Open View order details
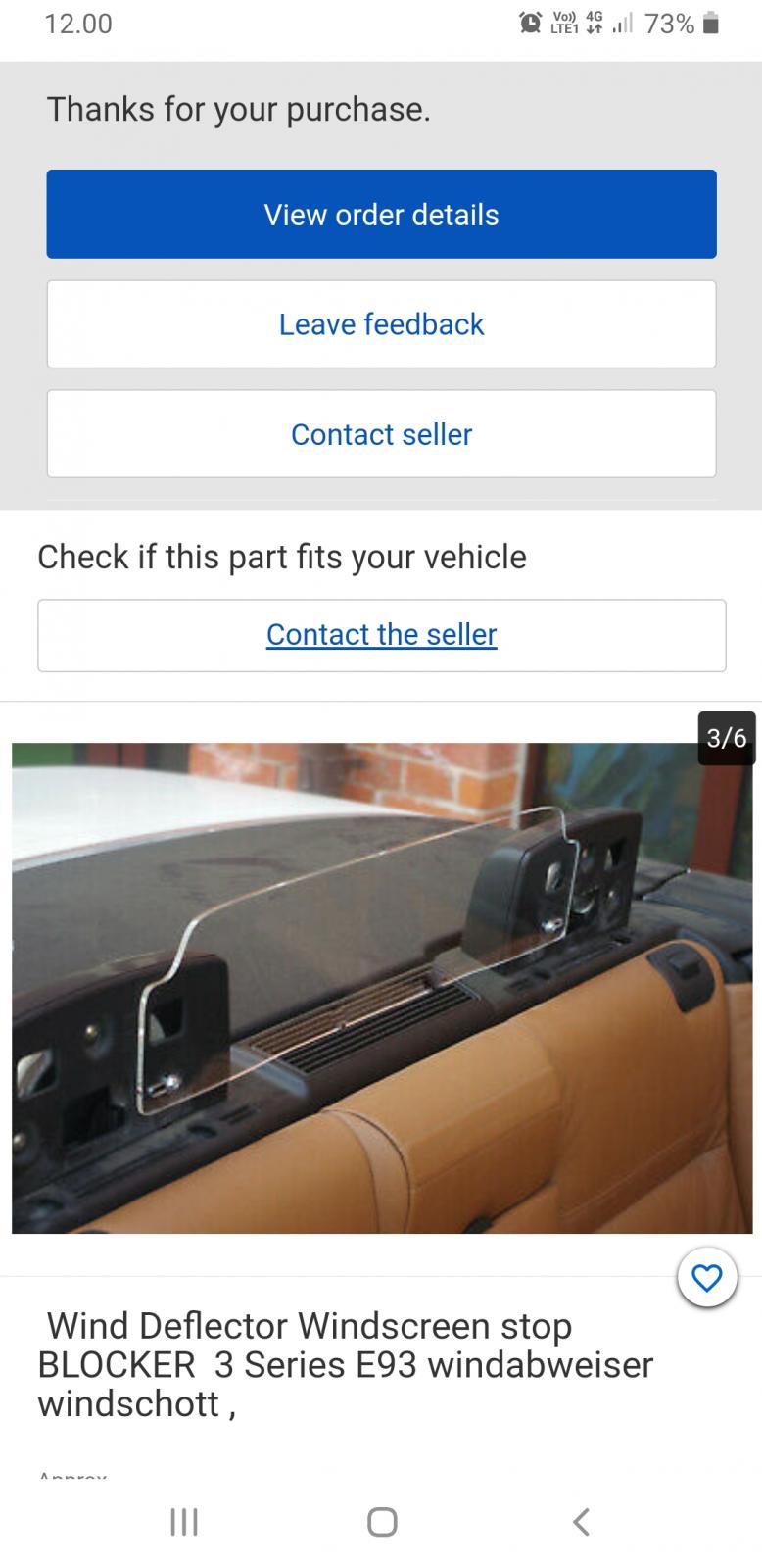The width and height of the screenshot is (762, 1568). click(381, 215)
